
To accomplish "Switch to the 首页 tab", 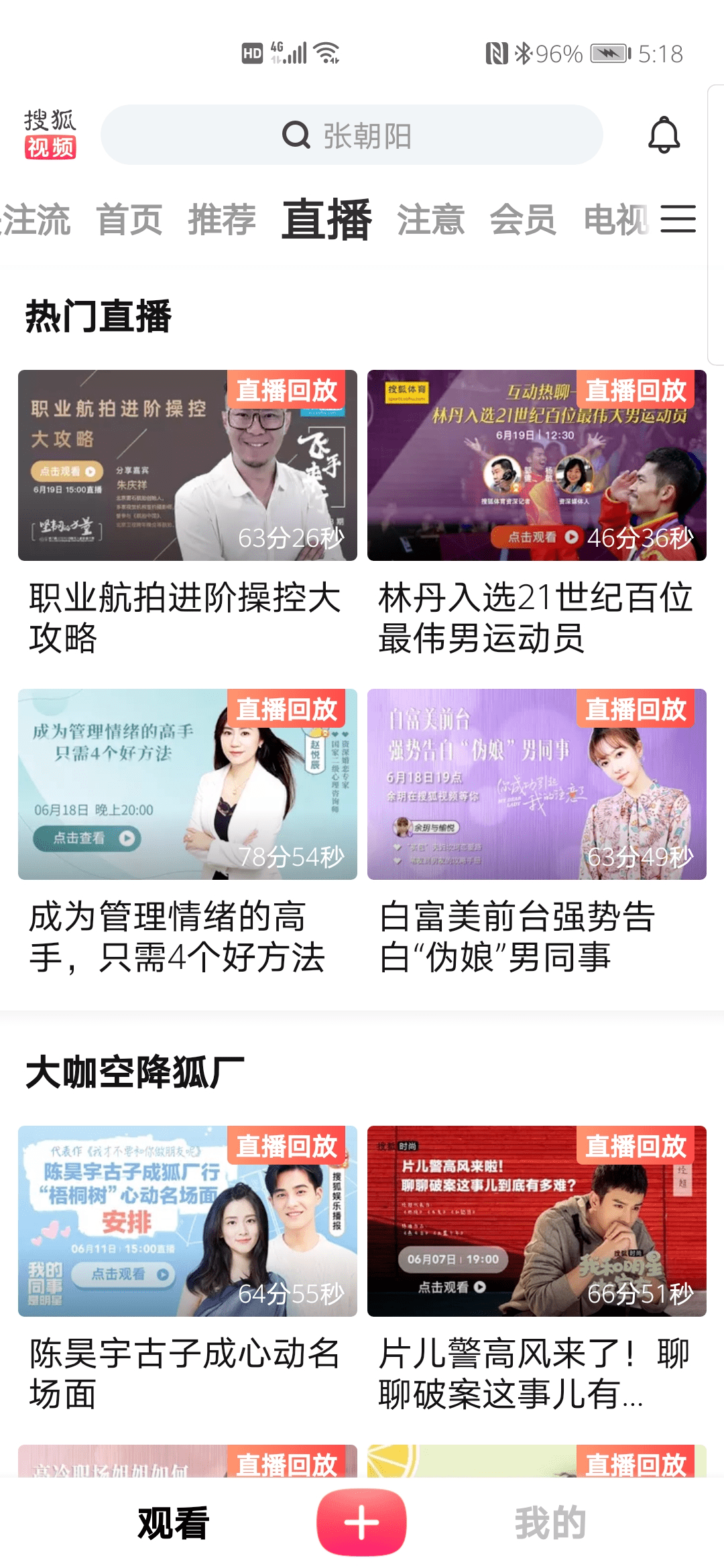I will click(x=129, y=220).
